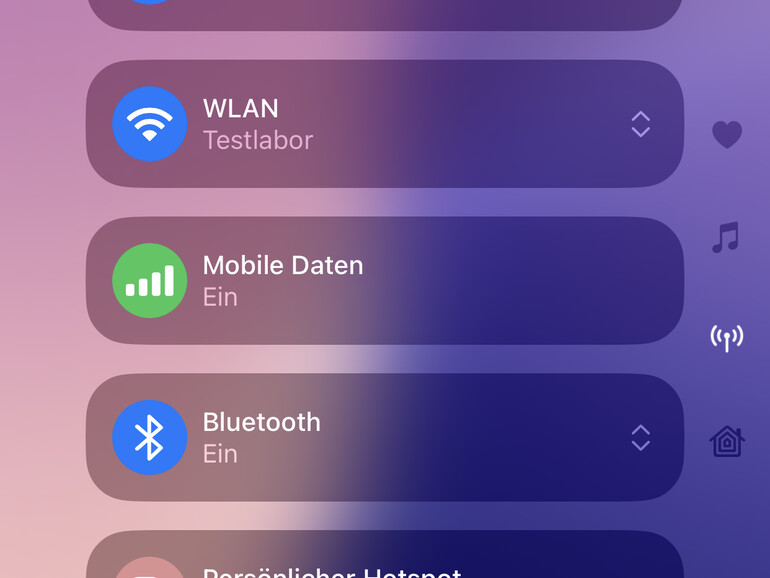The width and height of the screenshot is (770, 578).
Task: Turn off the Bluetooth icon
Action: [x=150, y=437]
